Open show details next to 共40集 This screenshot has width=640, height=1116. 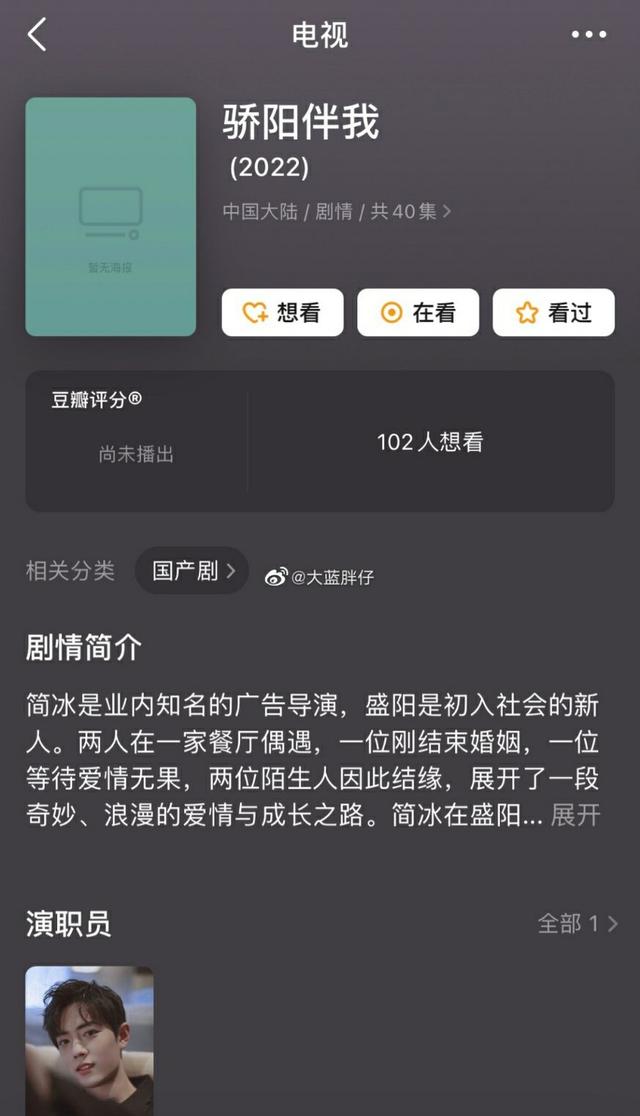click(446, 212)
